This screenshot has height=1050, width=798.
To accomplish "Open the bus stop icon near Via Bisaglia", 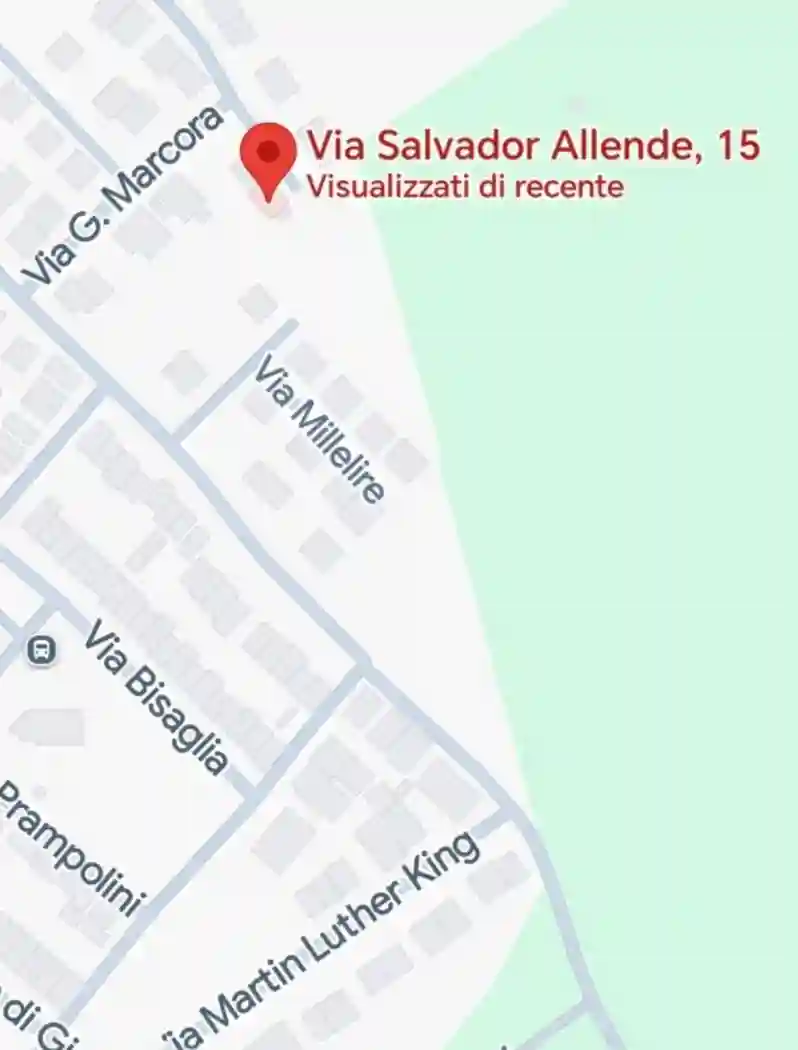I will tap(41, 651).
